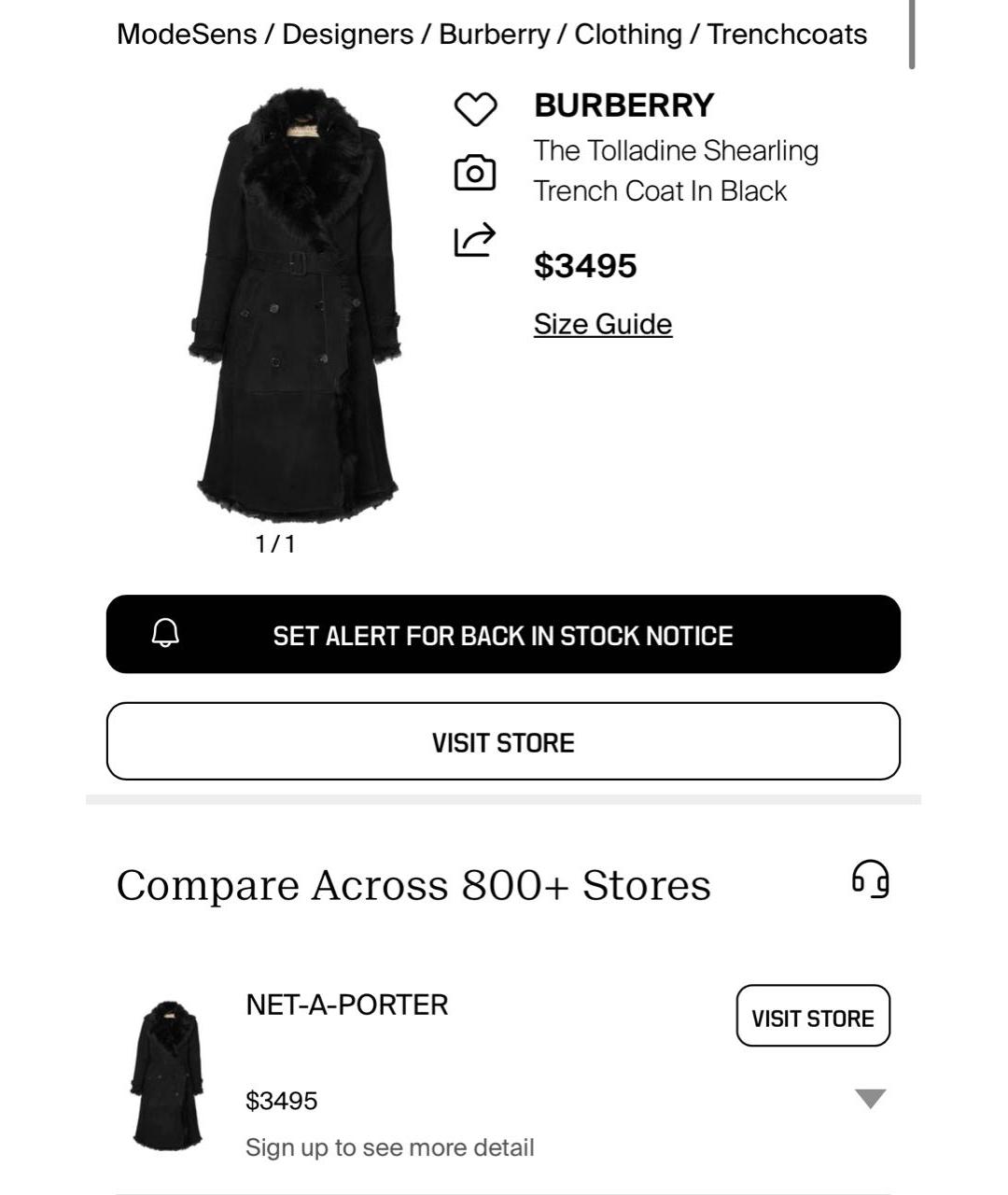Visit the NET-A-PORTER store

(x=813, y=1017)
